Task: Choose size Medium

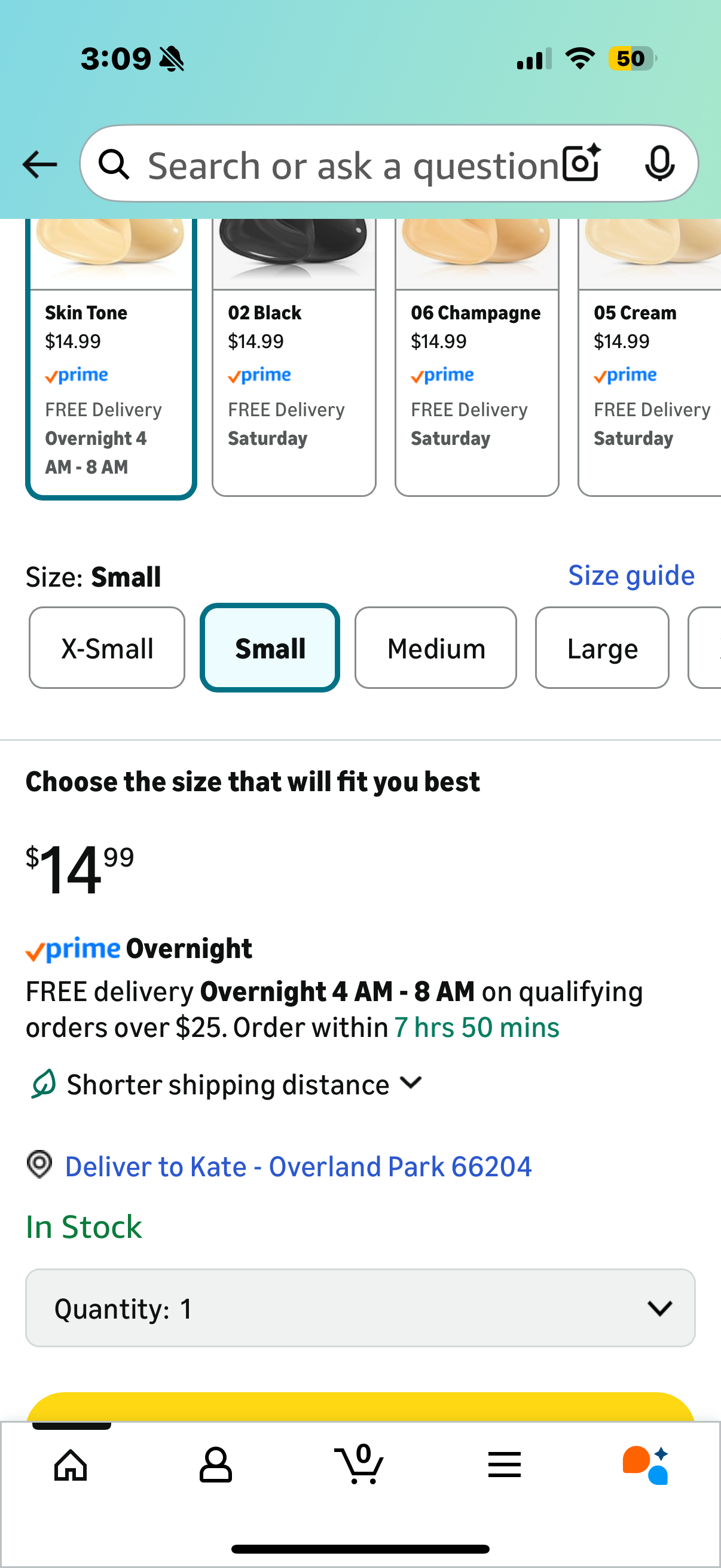Action: [x=436, y=648]
